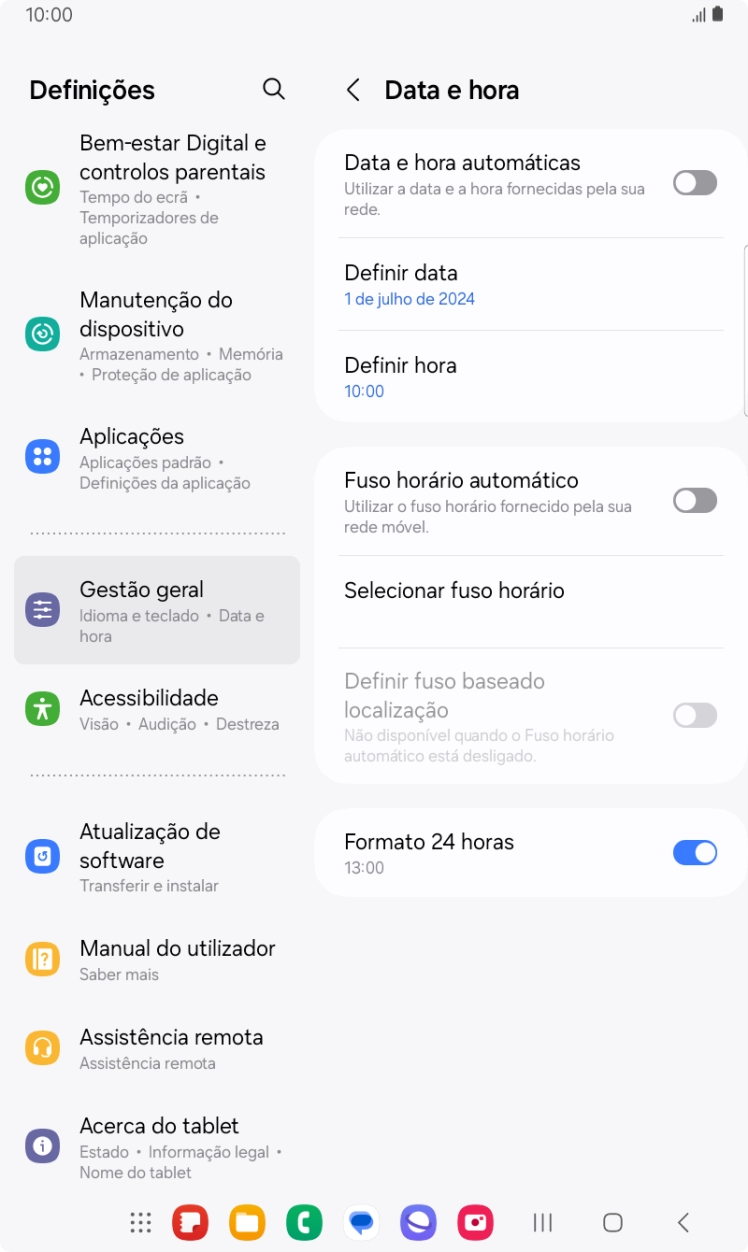Viewport: 748px width, 1252px height.
Task: Open the Samsung Internet browser from the taskbar
Action: coord(418,1222)
